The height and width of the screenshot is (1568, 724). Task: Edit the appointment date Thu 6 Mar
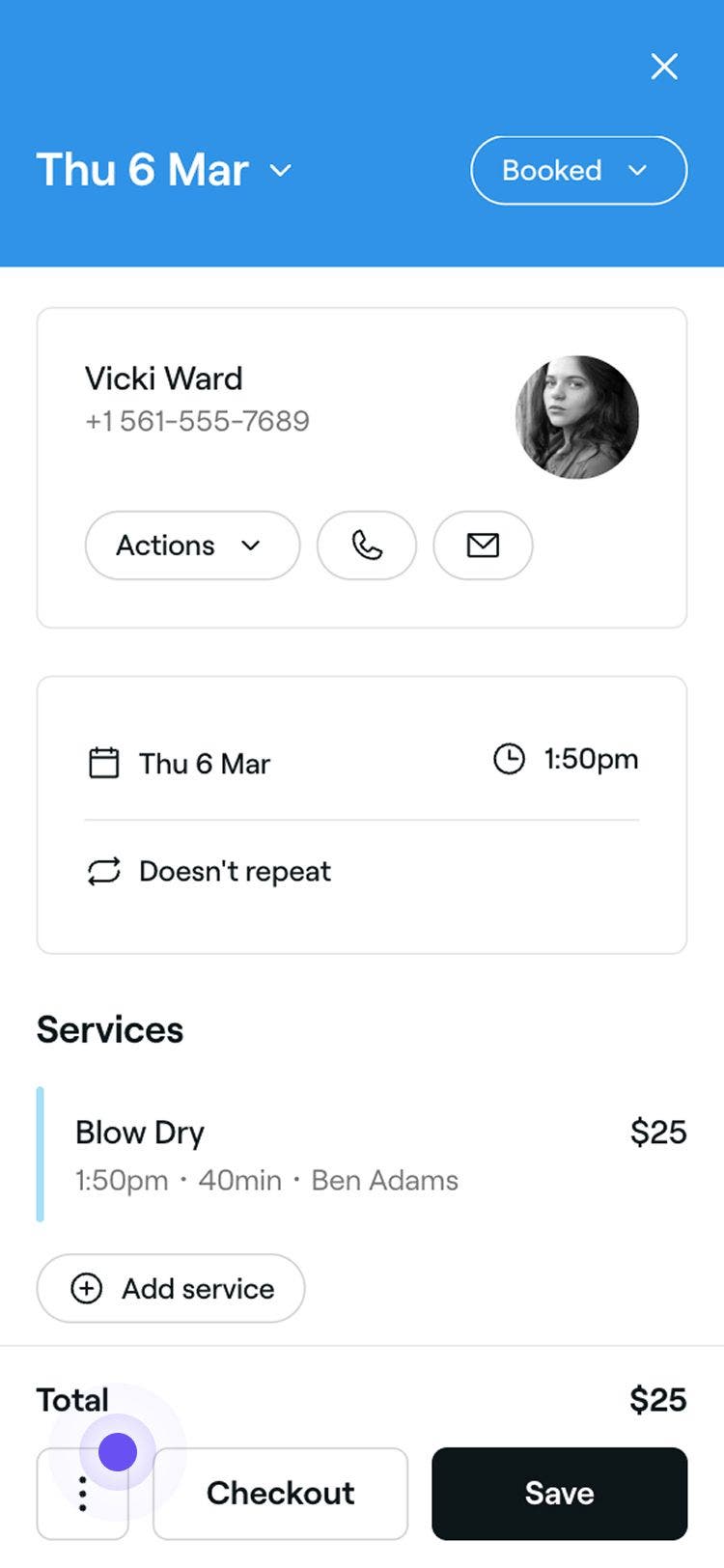(x=181, y=763)
